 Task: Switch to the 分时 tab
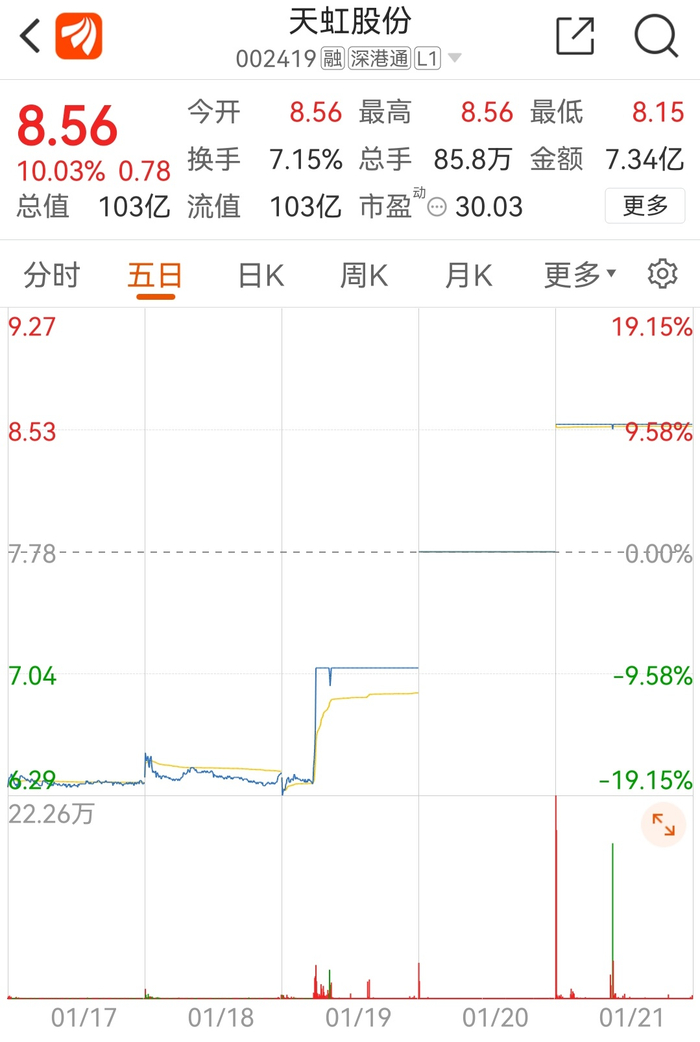(52, 275)
